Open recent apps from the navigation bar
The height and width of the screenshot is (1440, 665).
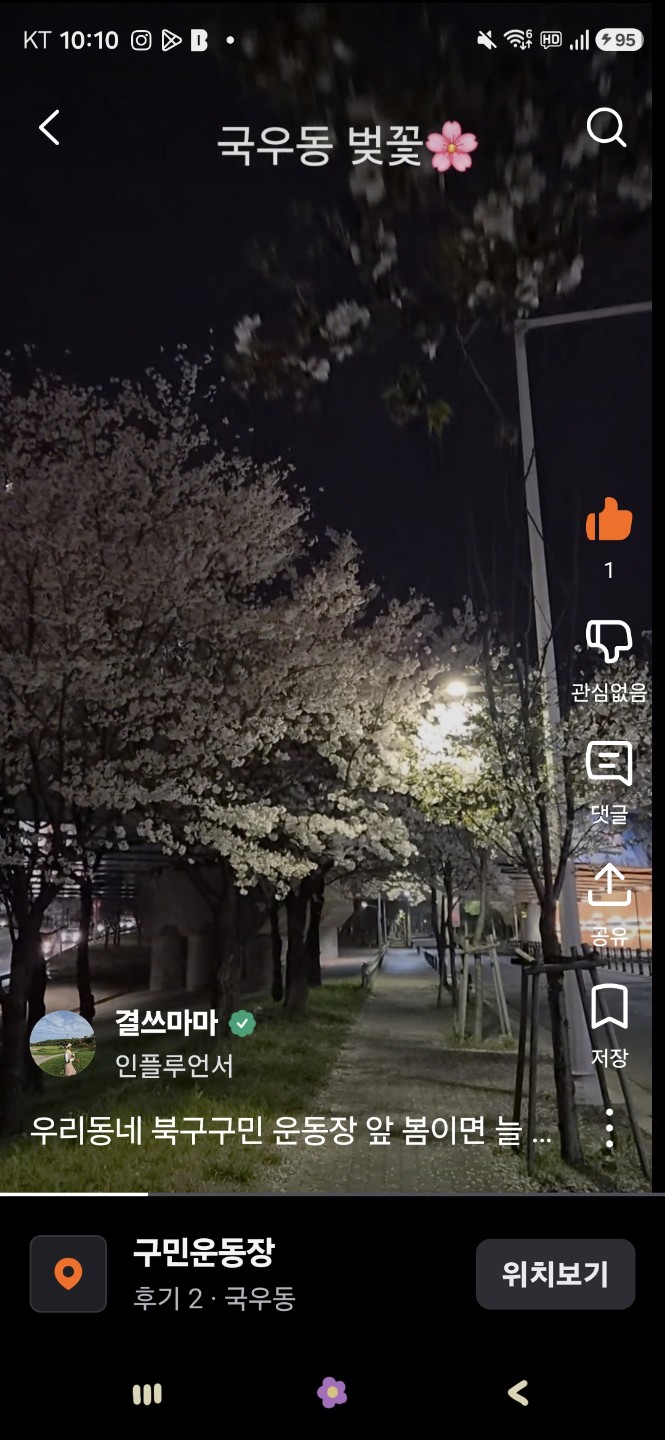point(147,1393)
